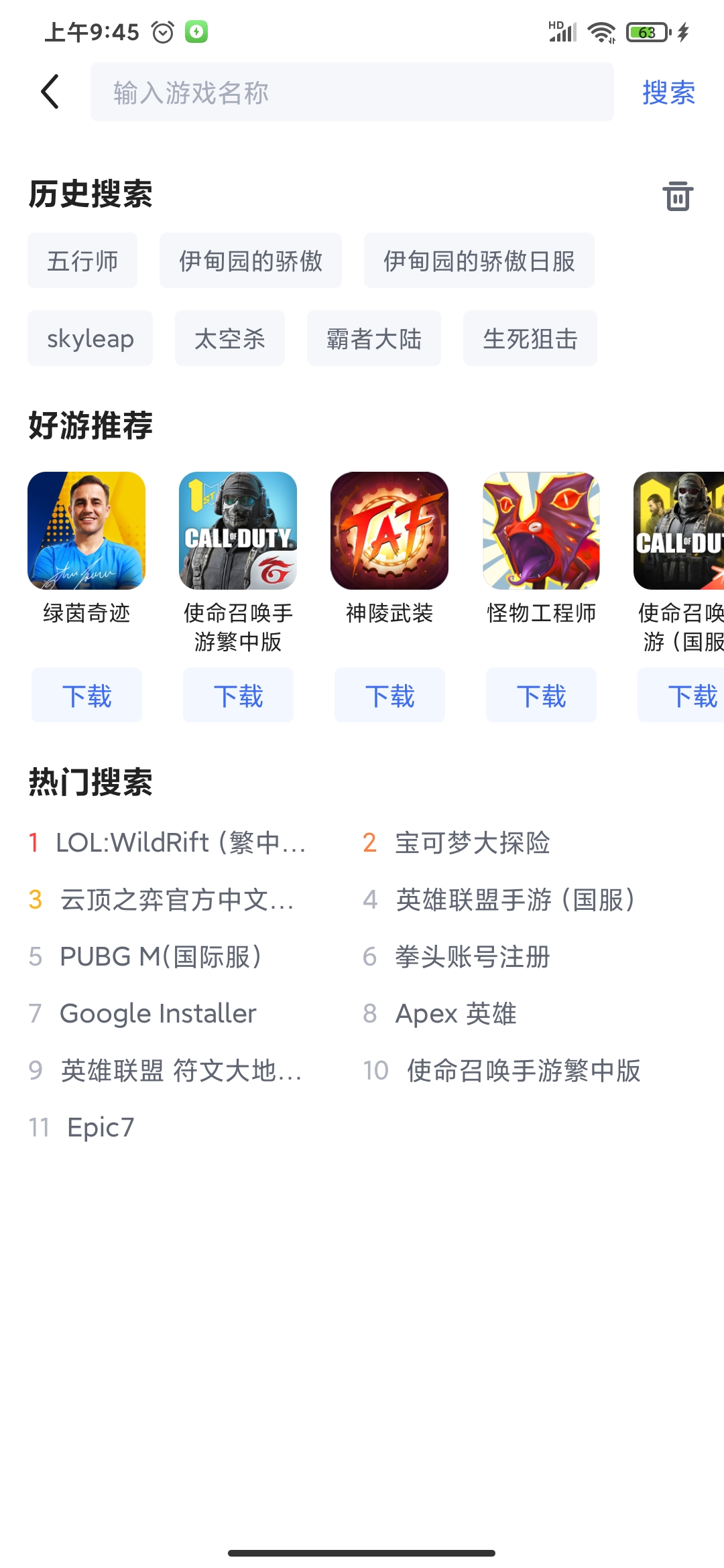Focus the game name search field
The width and height of the screenshot is (724, 1568).
(352, 92)
